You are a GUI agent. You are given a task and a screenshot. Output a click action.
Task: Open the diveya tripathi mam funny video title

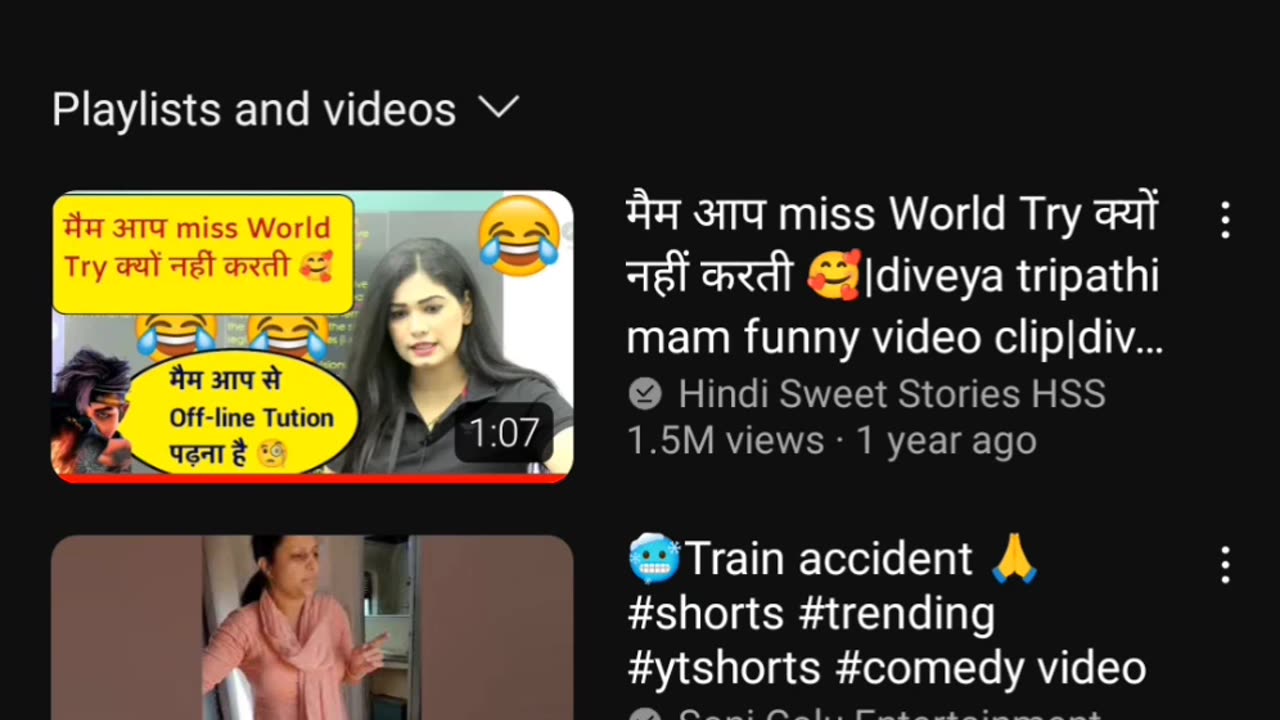893,276
